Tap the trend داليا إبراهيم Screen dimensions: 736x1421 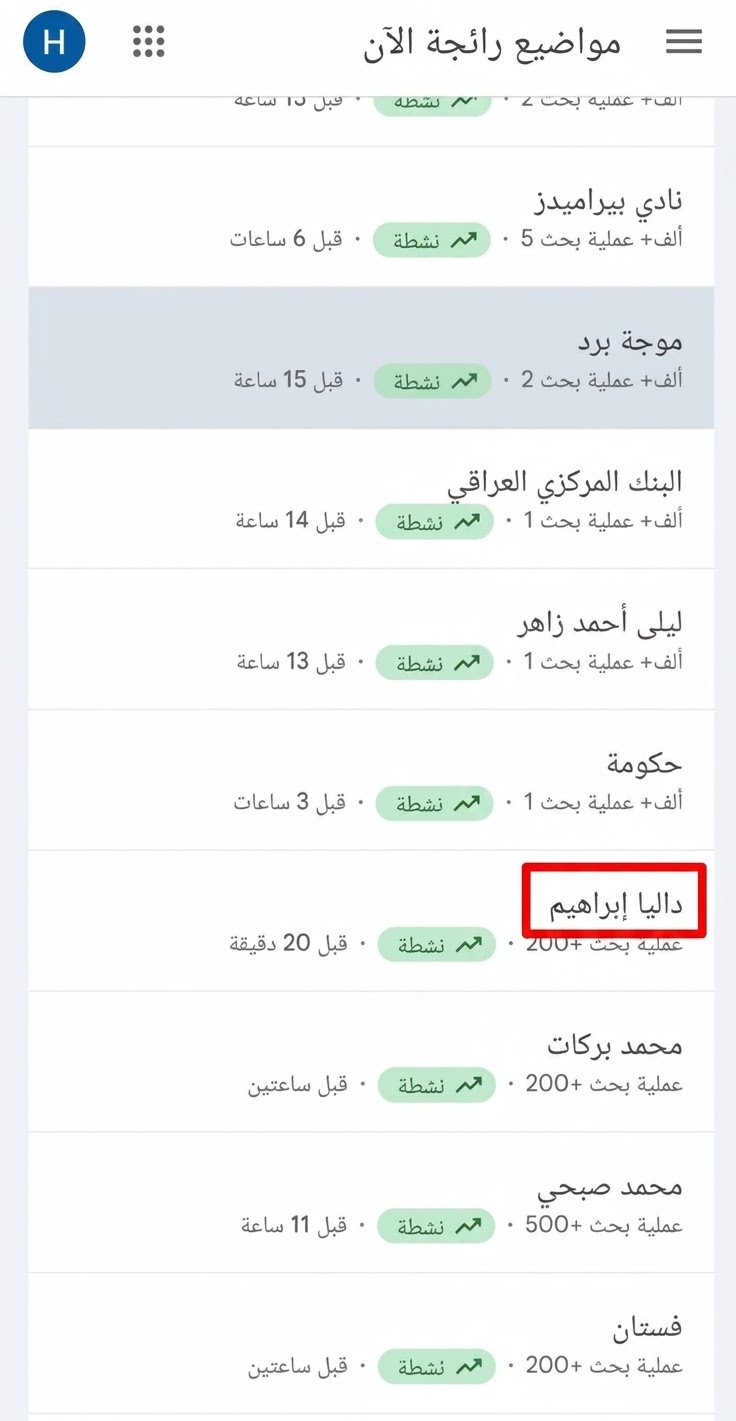tap(371, 921)
